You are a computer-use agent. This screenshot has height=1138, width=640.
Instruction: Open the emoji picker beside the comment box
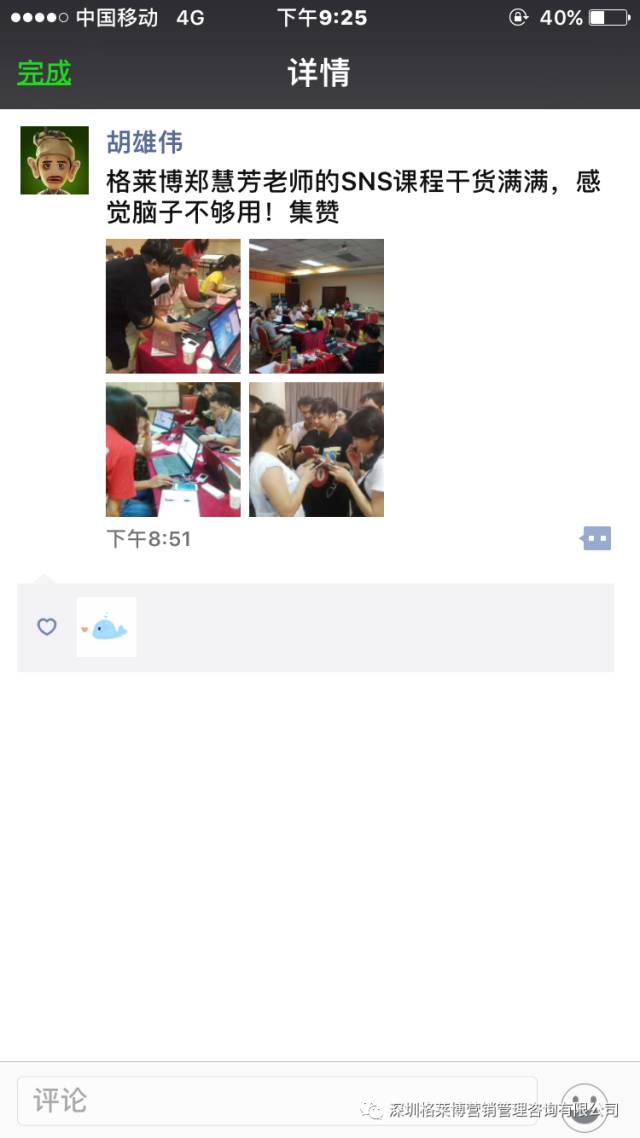coord(585,1106)
